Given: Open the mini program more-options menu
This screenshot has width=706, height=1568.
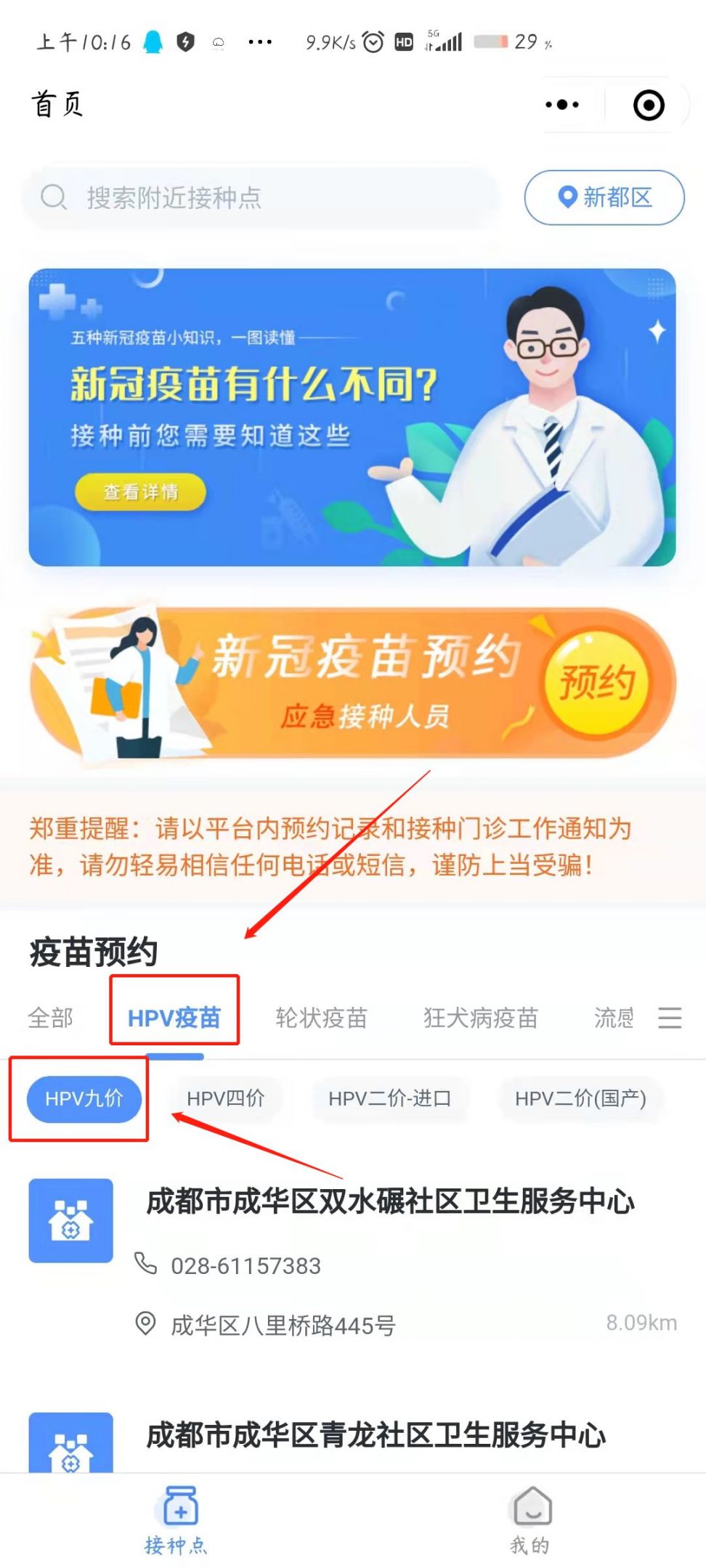Looking at the screenshot, I should pyautogui.click(x=562, y=105).
